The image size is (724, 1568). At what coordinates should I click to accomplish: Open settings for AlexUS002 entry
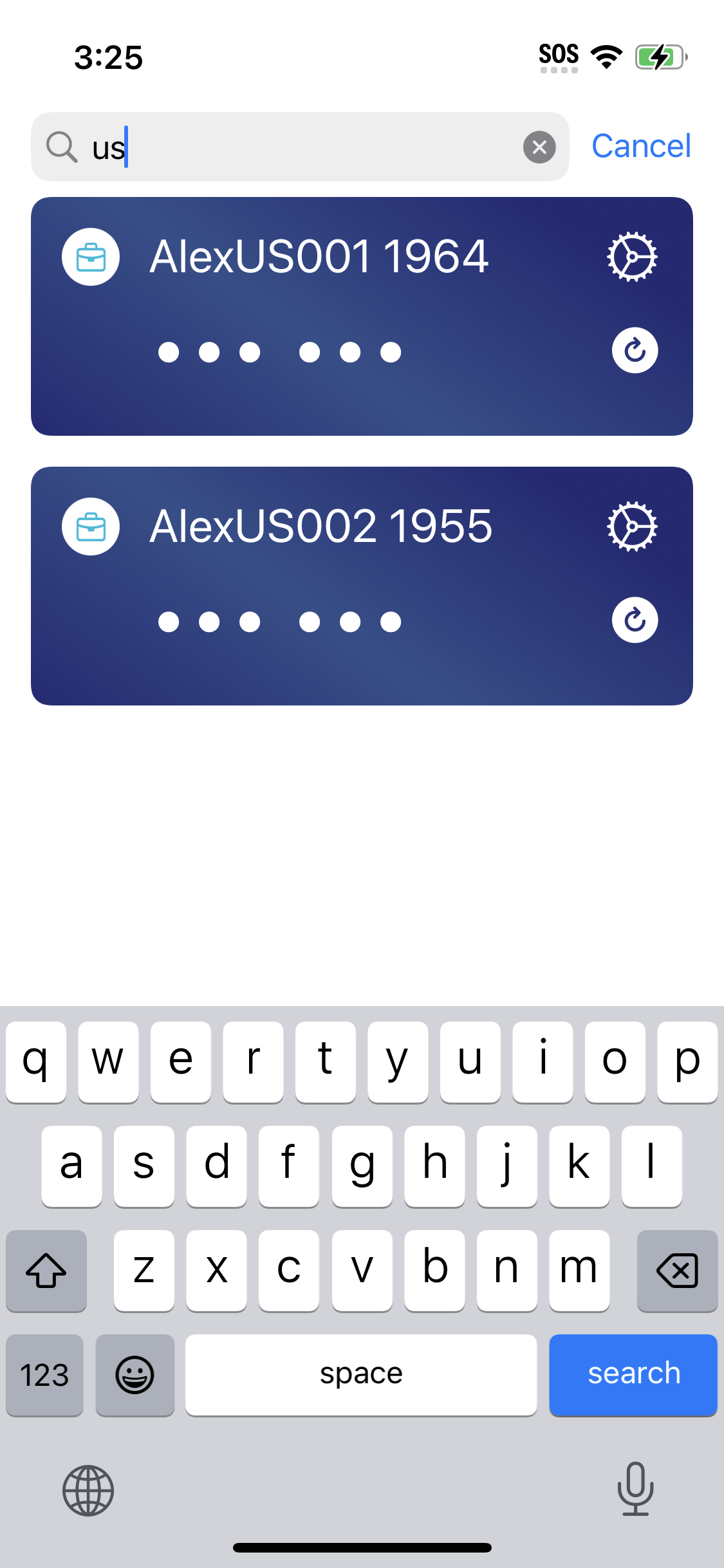633,526
